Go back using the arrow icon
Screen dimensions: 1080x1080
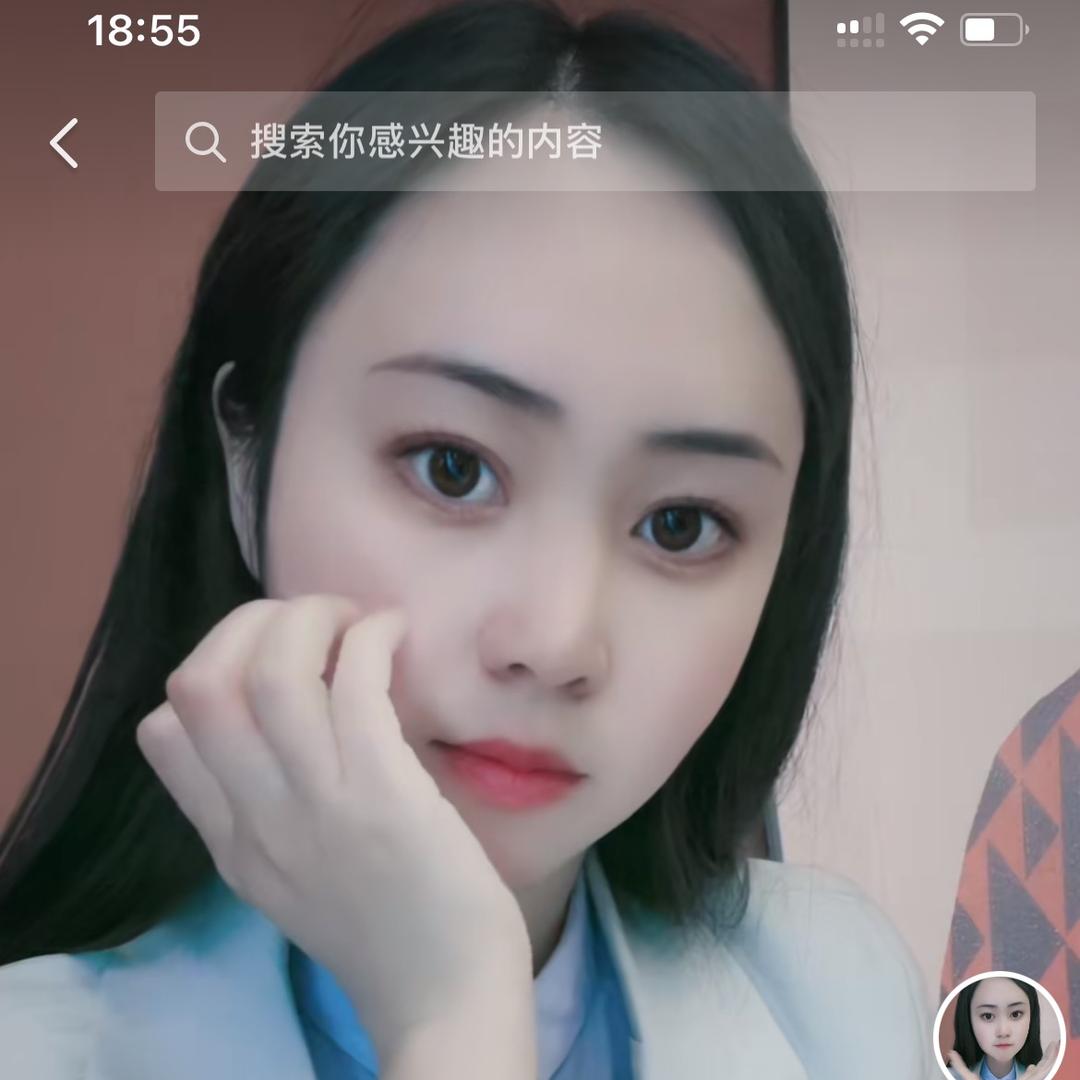pyautogui.click(x=65, y=143)
